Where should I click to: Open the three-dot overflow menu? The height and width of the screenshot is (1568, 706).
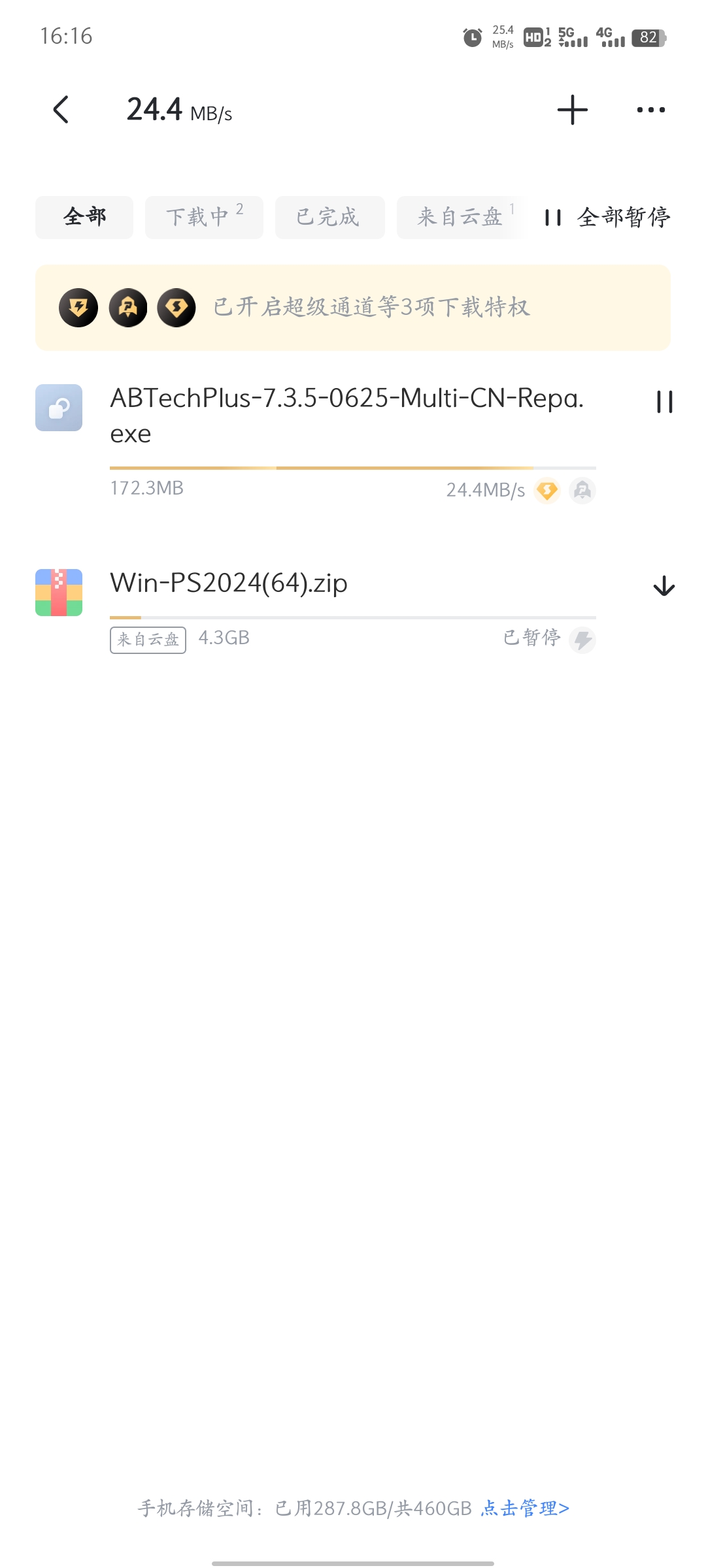point(650,110)
